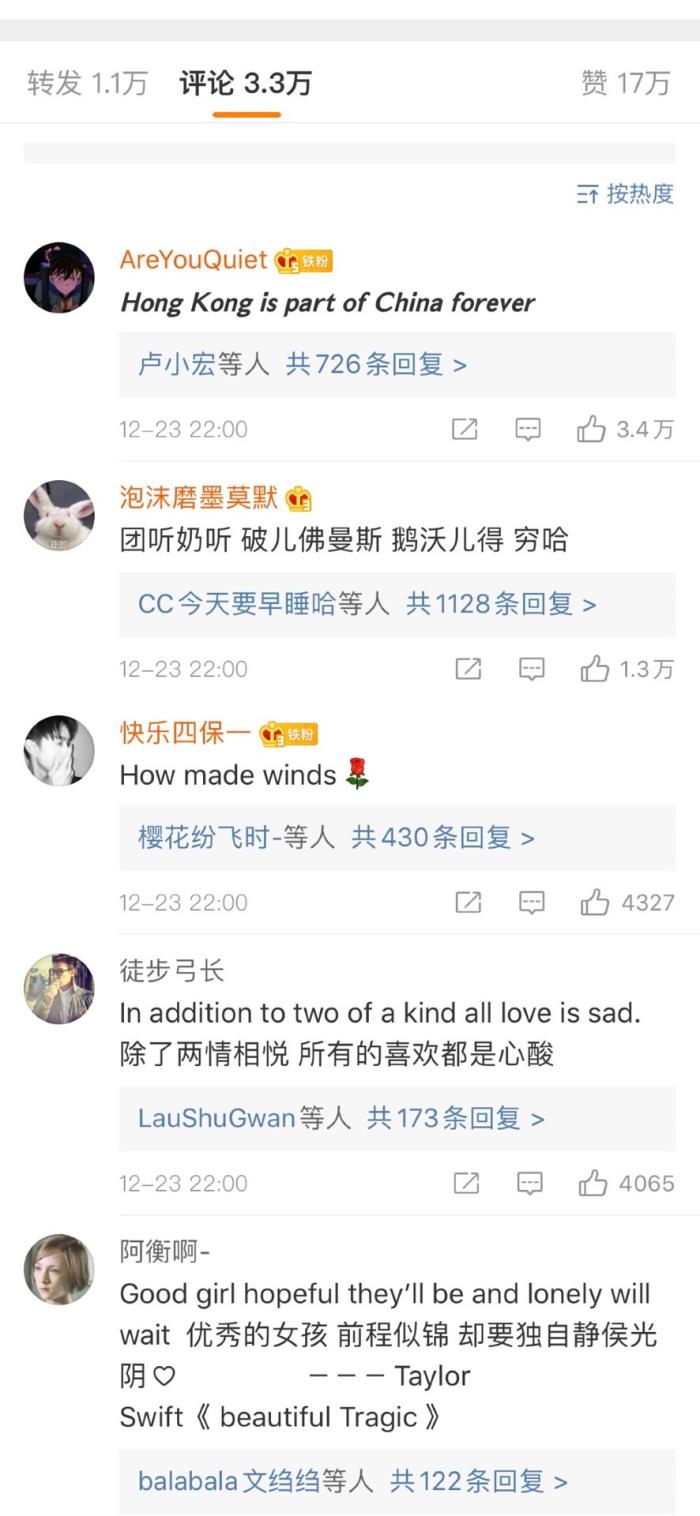This screenshot has width=700, height=1516.
Task: Select the 评论 3.3万 tab
Action: coord(246,84)
